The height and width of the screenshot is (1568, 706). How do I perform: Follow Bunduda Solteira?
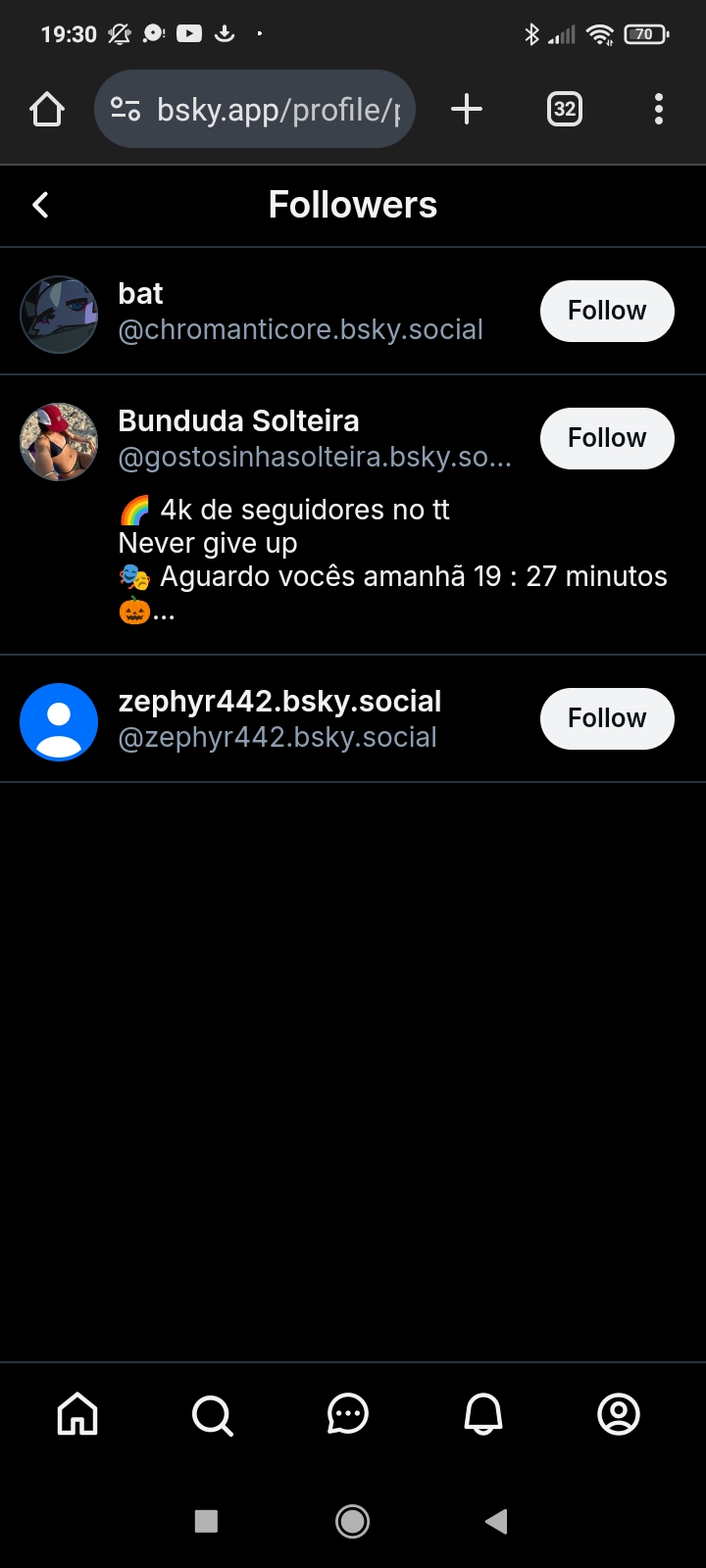pos(607,438)
